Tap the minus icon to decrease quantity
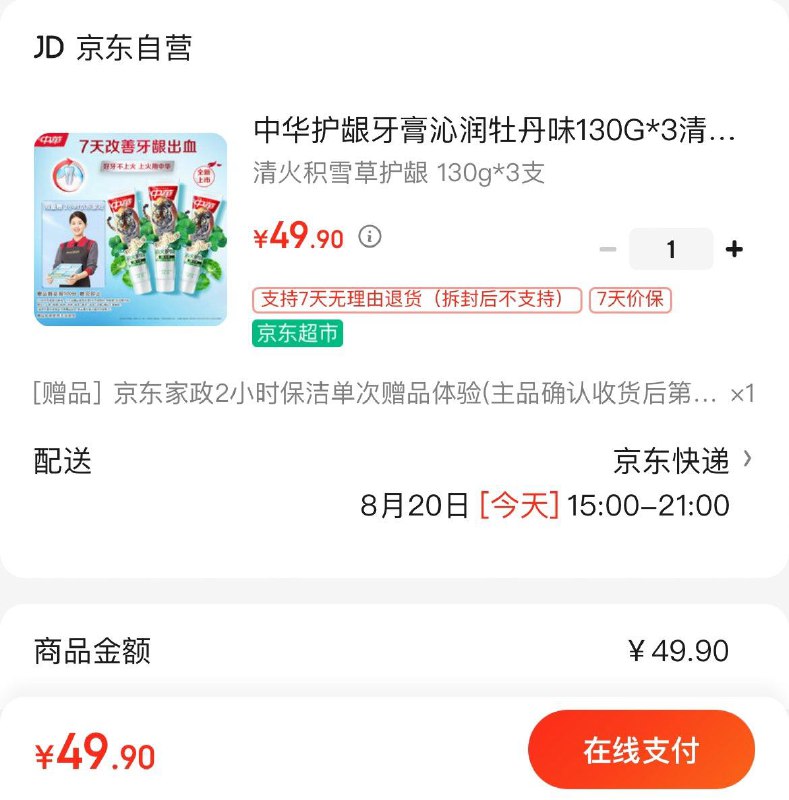This screenshot has width=789, height=800. [x=608, y=248]
